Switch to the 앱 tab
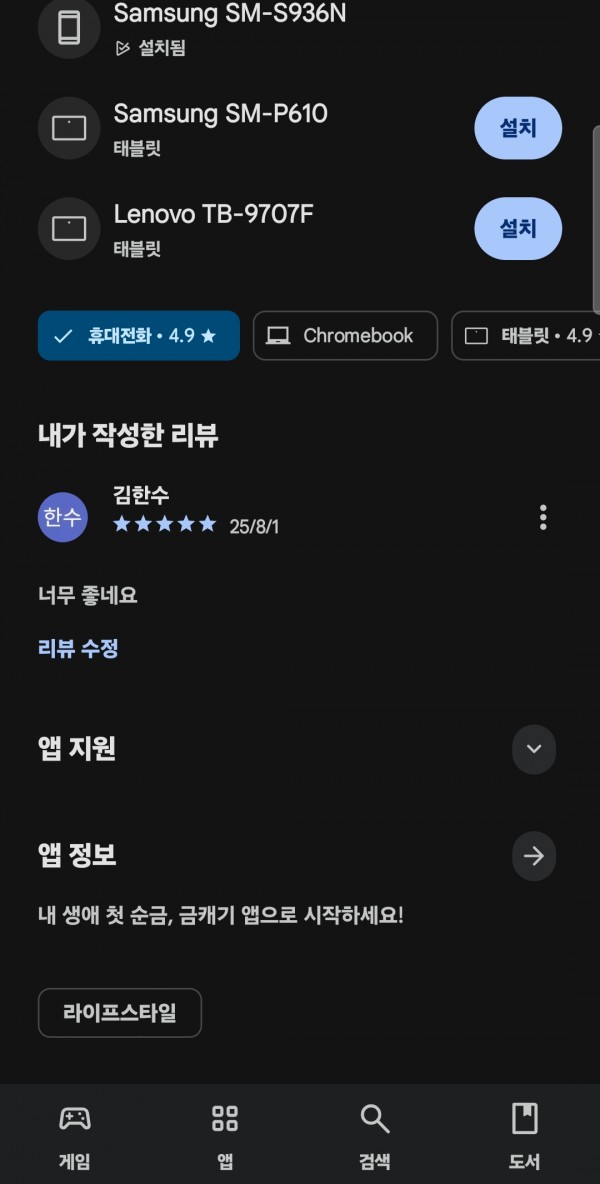The height and width of the screenshot is (1184, 600). pos(224,1135)
